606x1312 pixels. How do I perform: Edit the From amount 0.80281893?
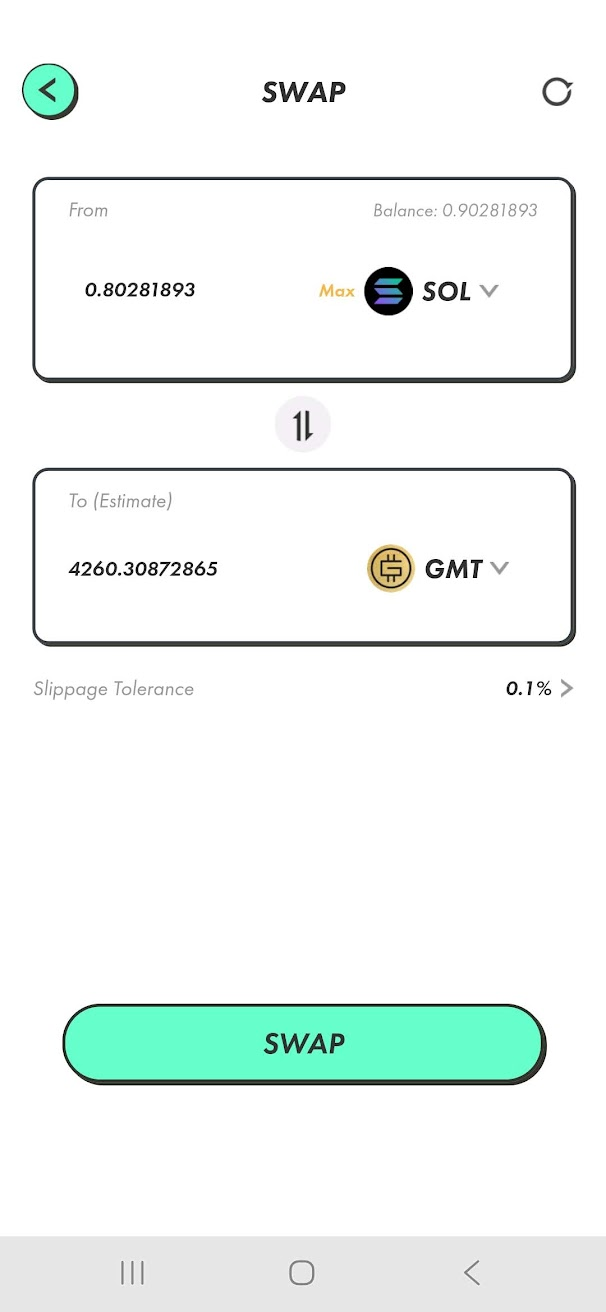[x=140, y=290]
